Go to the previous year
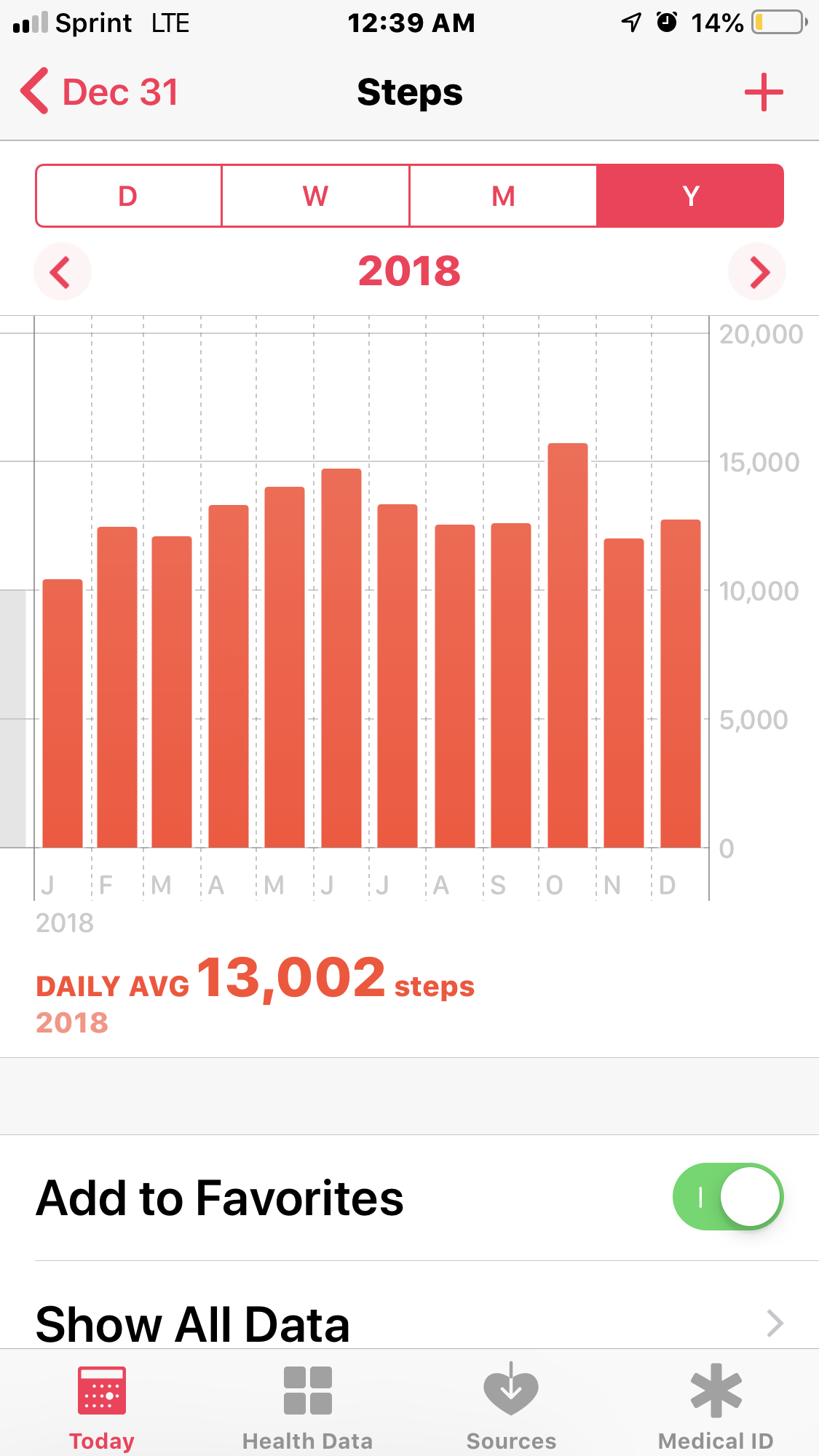The image size is (819, 1456). click(62, 272)
